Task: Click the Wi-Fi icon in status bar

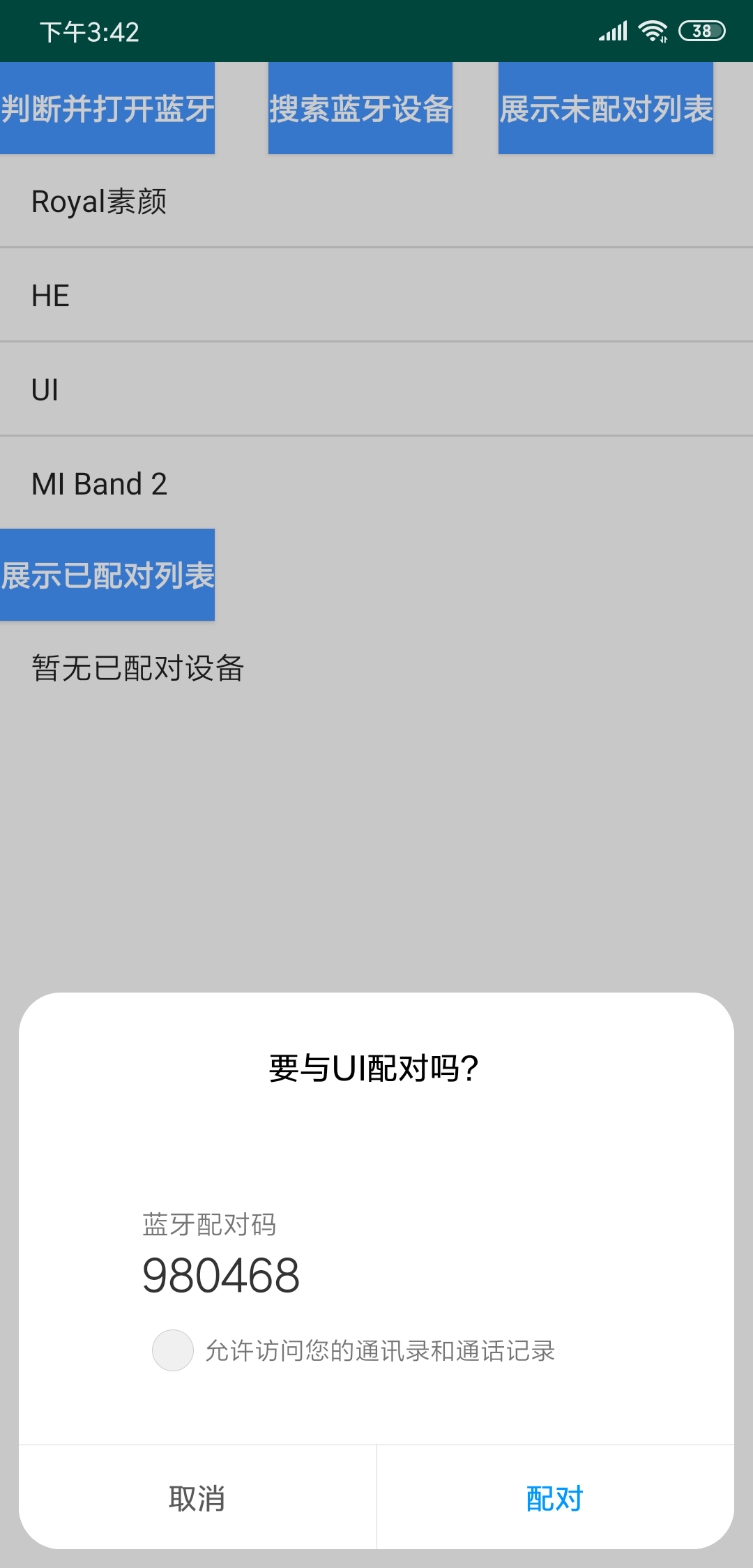Action: coord(654,30)
